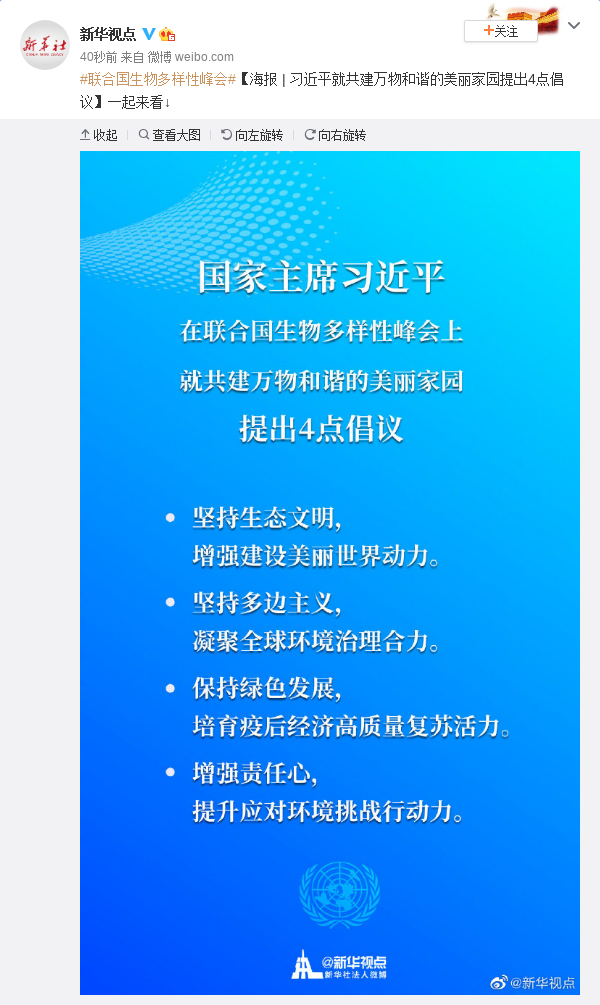
Task: Open the #联合国生物多样性峰会# hashtag
Action: point(158,79)
